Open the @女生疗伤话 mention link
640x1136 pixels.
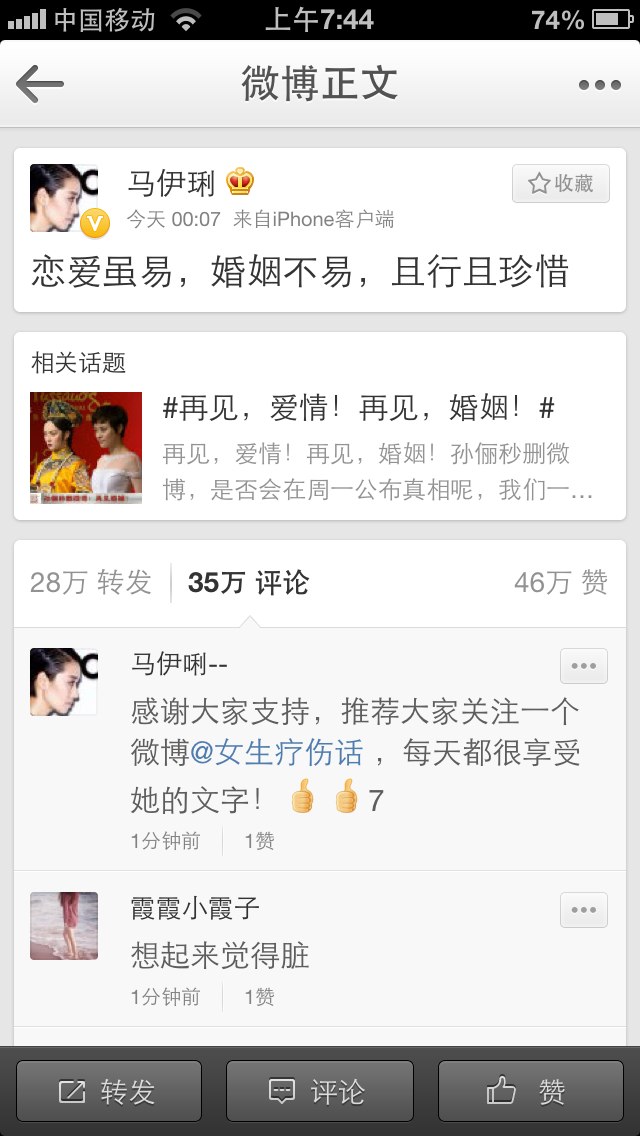coord(276,753)
